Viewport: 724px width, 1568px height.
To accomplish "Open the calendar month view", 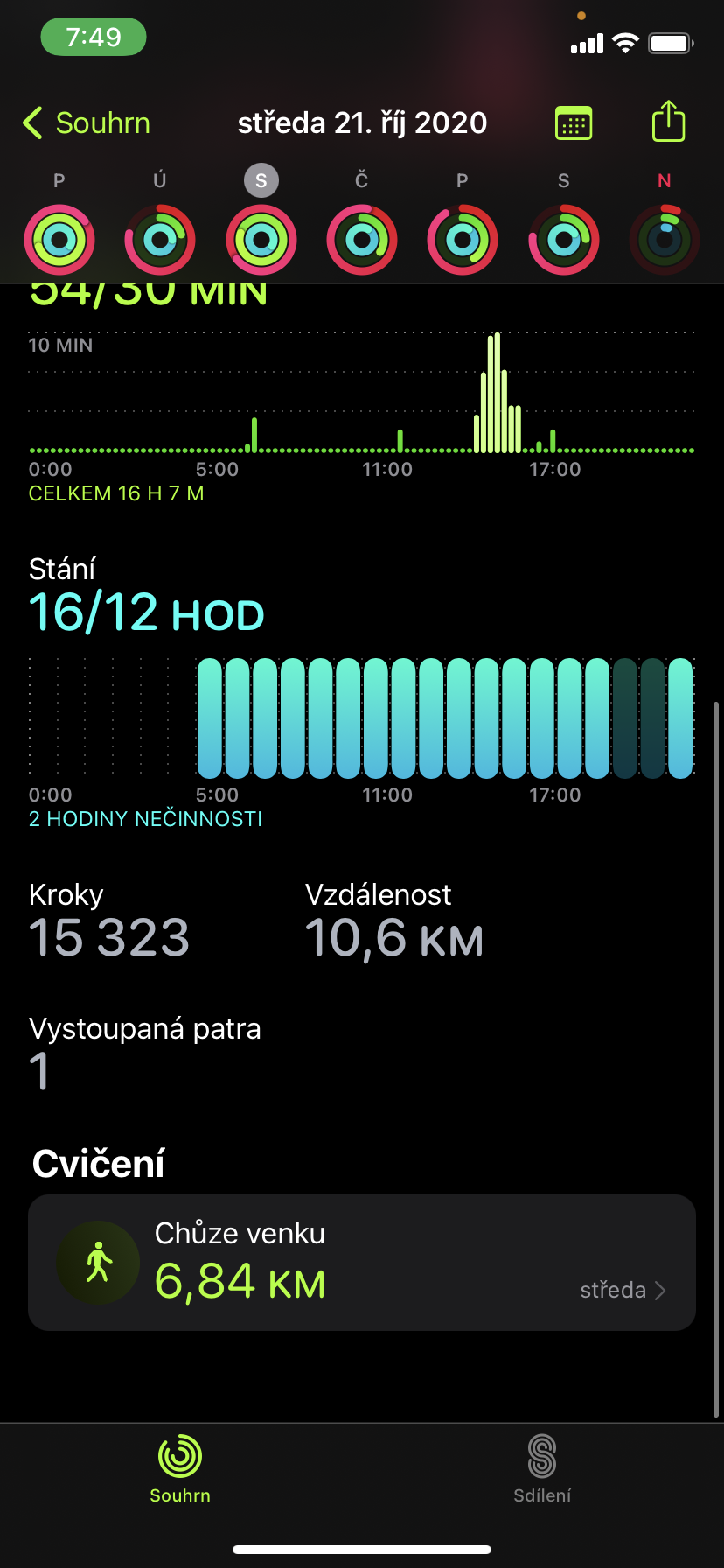I will pos(574,123).
